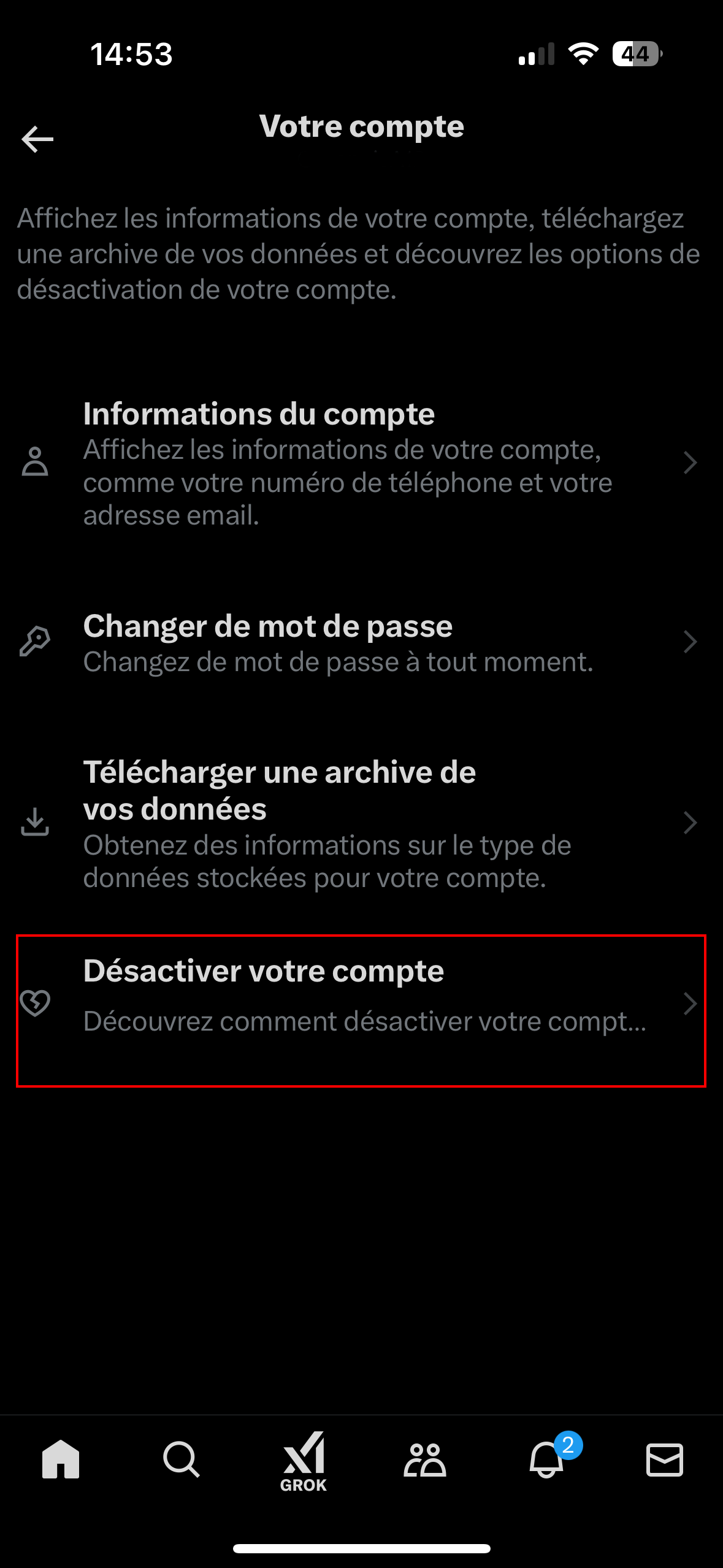
Task: Open the Search tab
Action: pyautogui.click(x=182, y=1459)
